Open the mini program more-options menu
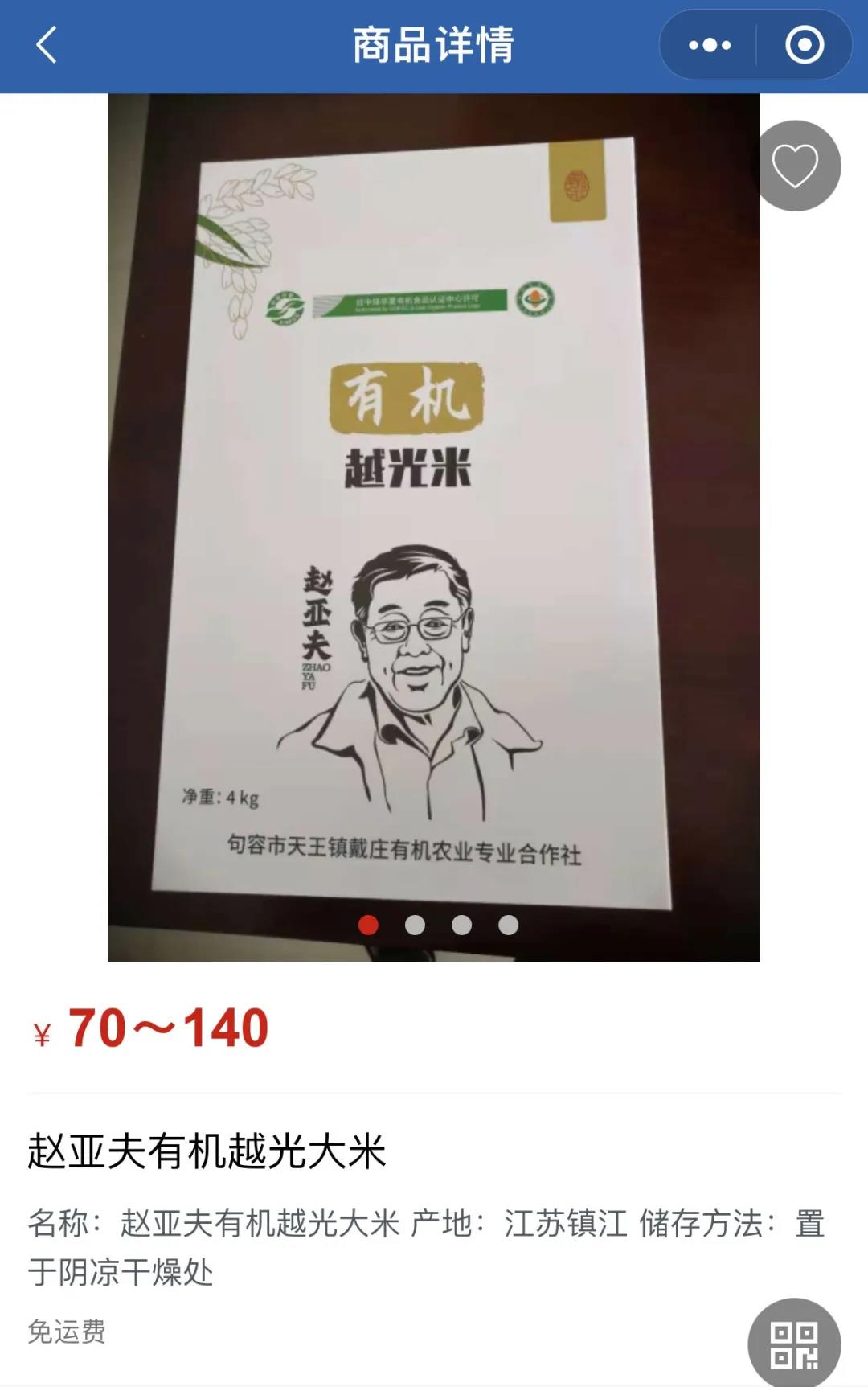Viewport: 868px width, 1387px height. tap(709, 45)
